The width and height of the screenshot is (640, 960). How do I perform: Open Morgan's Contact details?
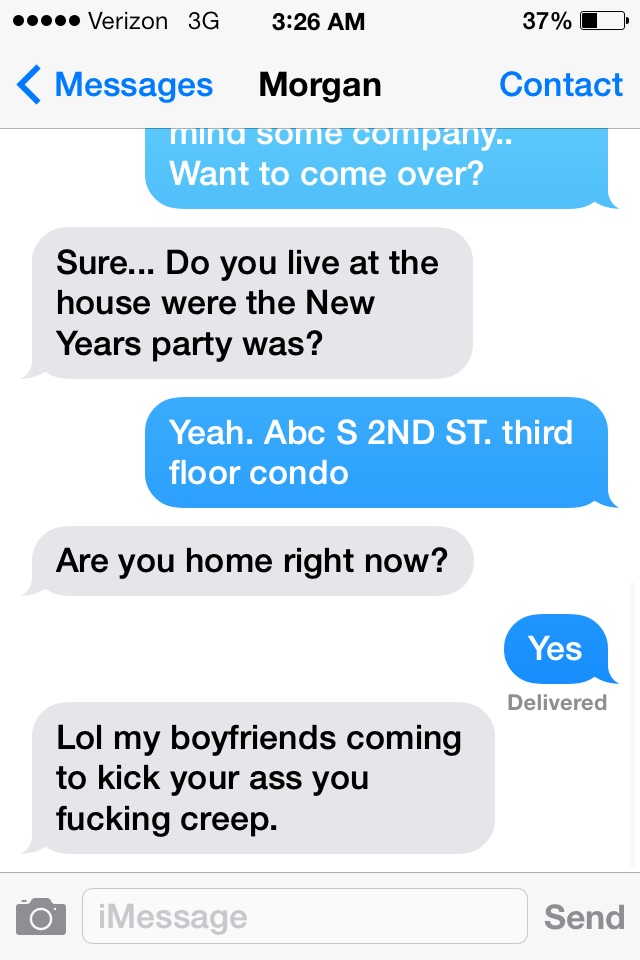(x=560, y=86)
